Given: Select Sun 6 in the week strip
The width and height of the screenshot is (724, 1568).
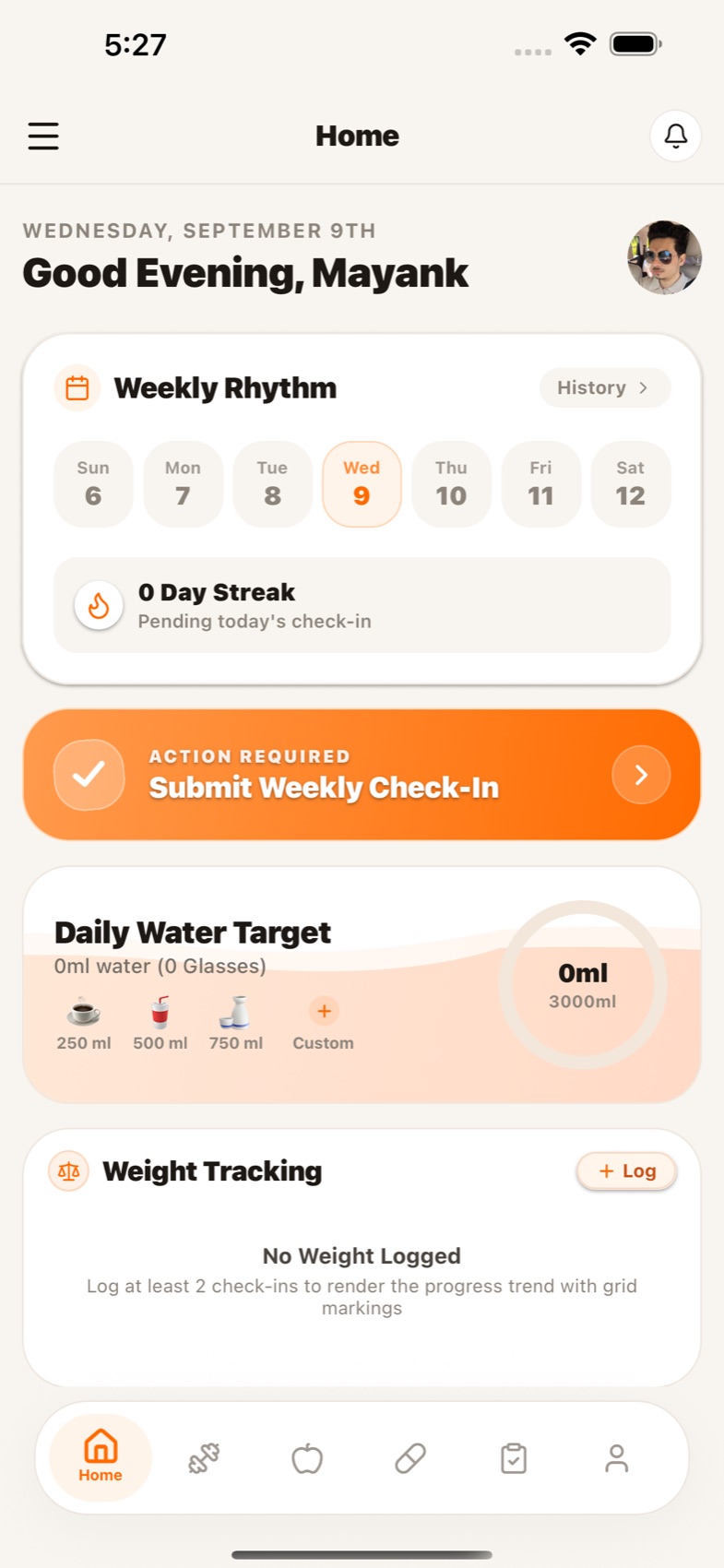Looking at the screenshot, I should coord(93,484).
